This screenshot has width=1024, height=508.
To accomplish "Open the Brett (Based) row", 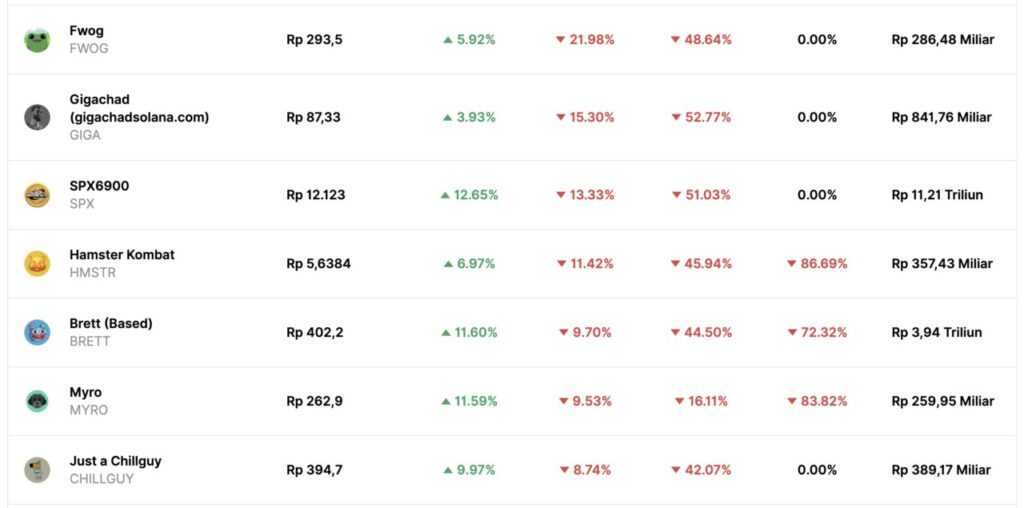I will [111, 324].
